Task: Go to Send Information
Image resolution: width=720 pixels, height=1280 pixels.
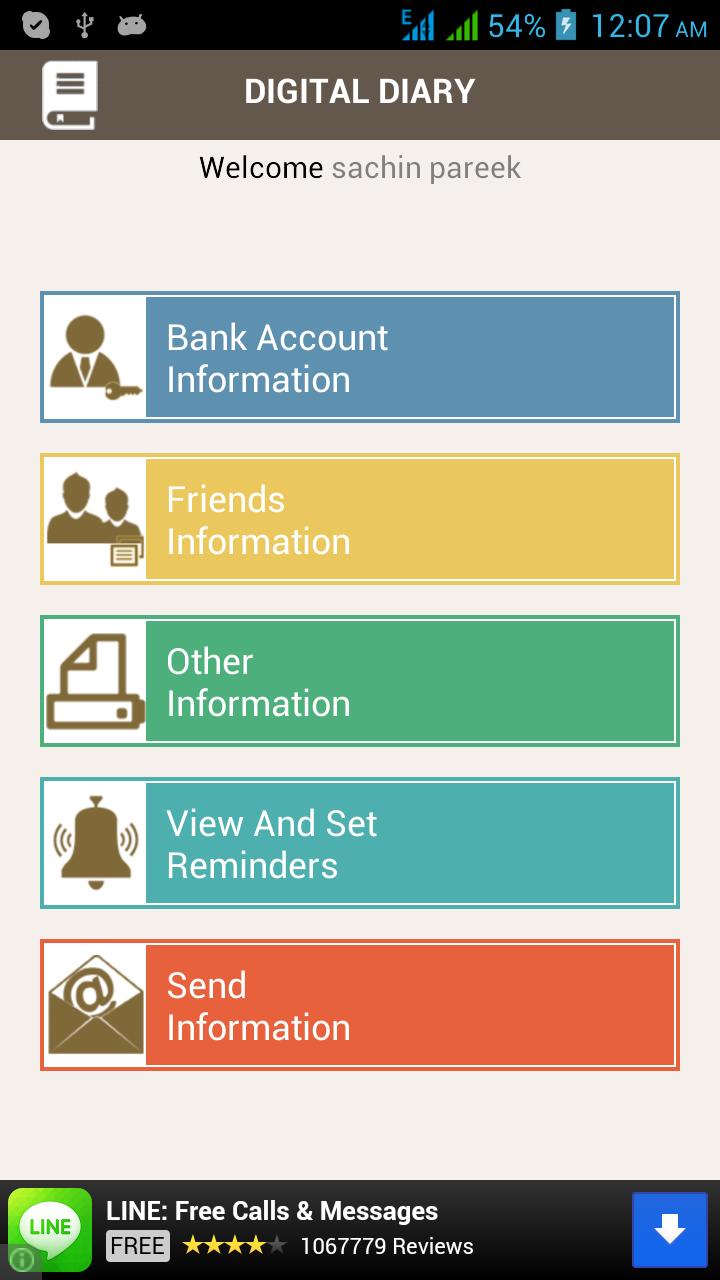Action: (x=360, y=1005)
